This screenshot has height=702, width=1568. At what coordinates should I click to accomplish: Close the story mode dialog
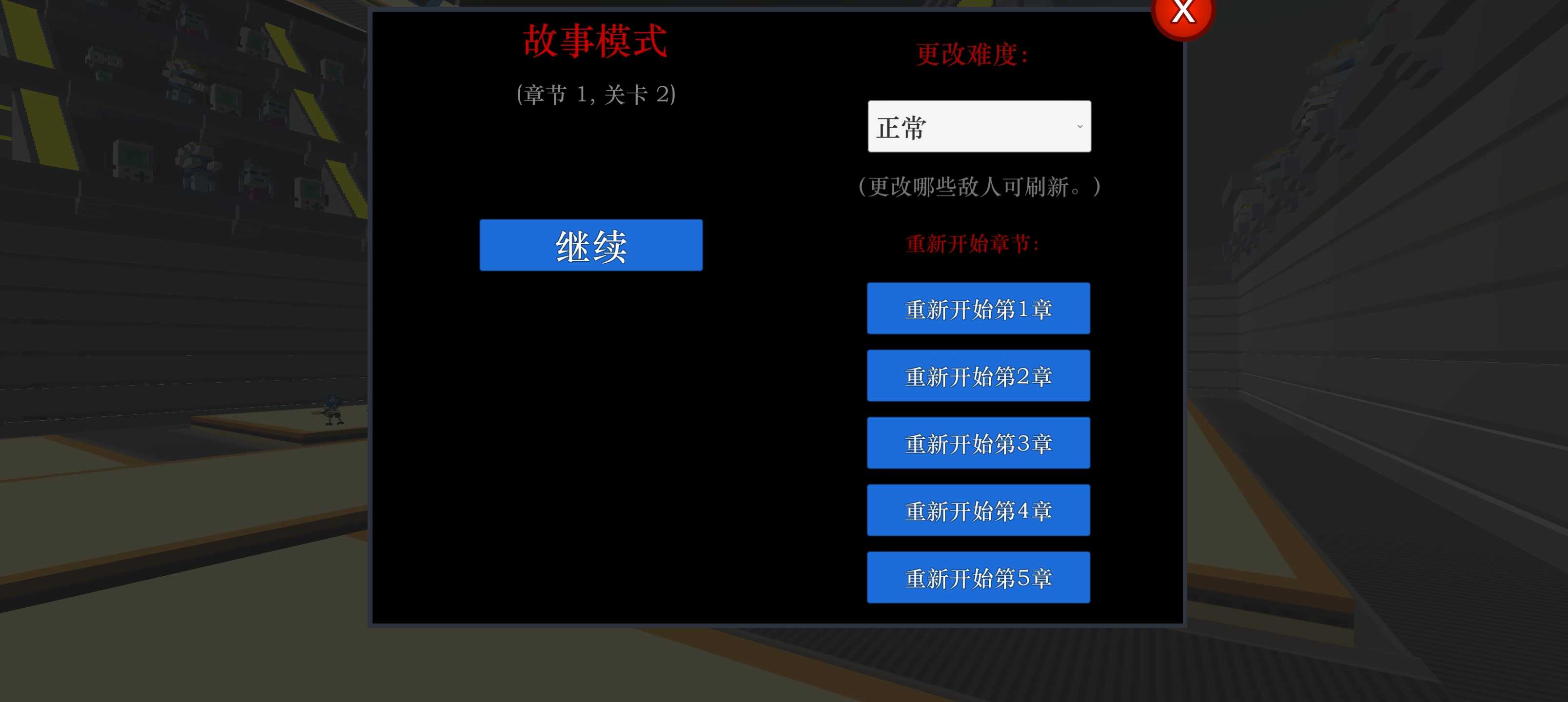[x=1182, y=13]
